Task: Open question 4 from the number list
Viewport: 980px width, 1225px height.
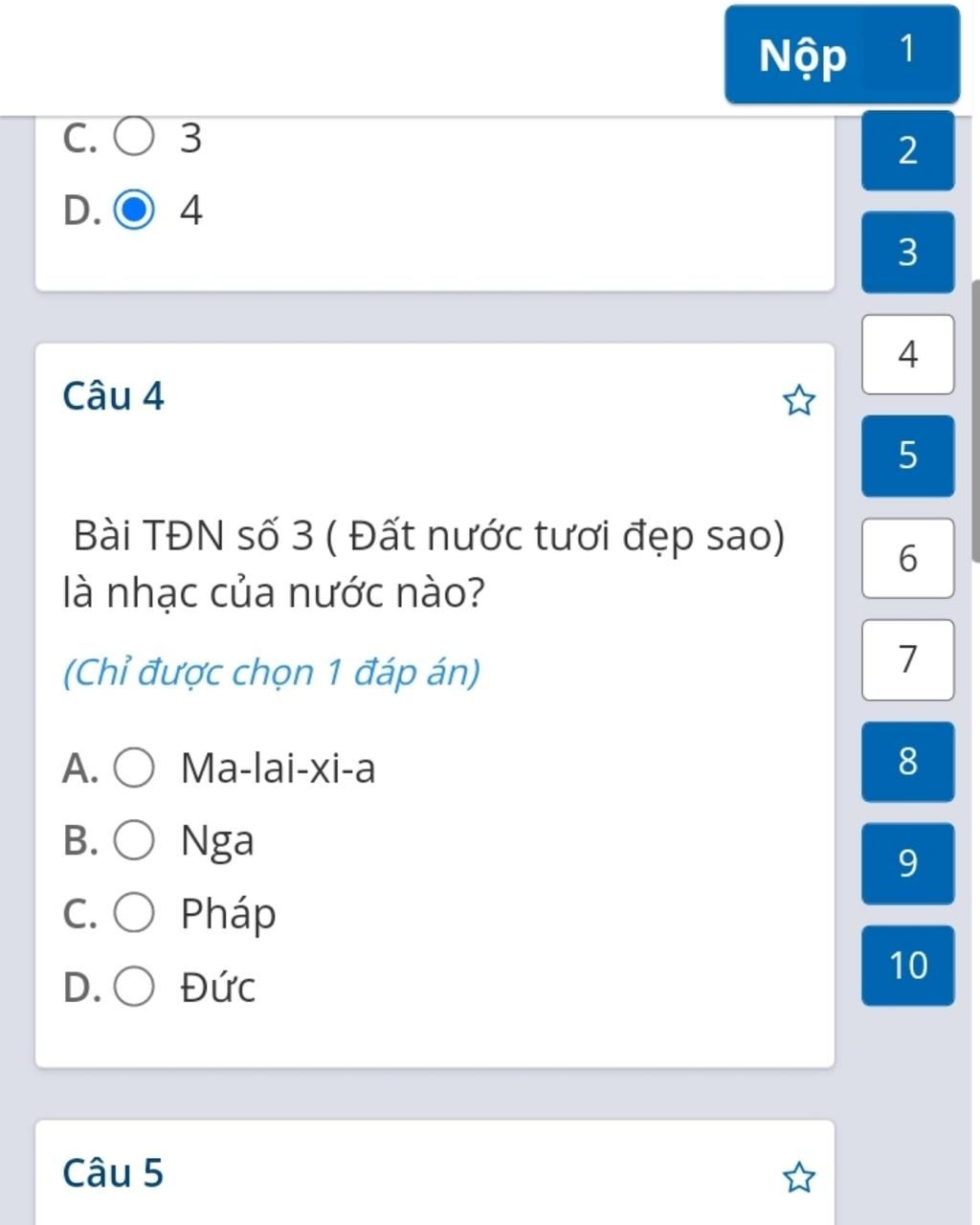Action: [x=907, y=354]
